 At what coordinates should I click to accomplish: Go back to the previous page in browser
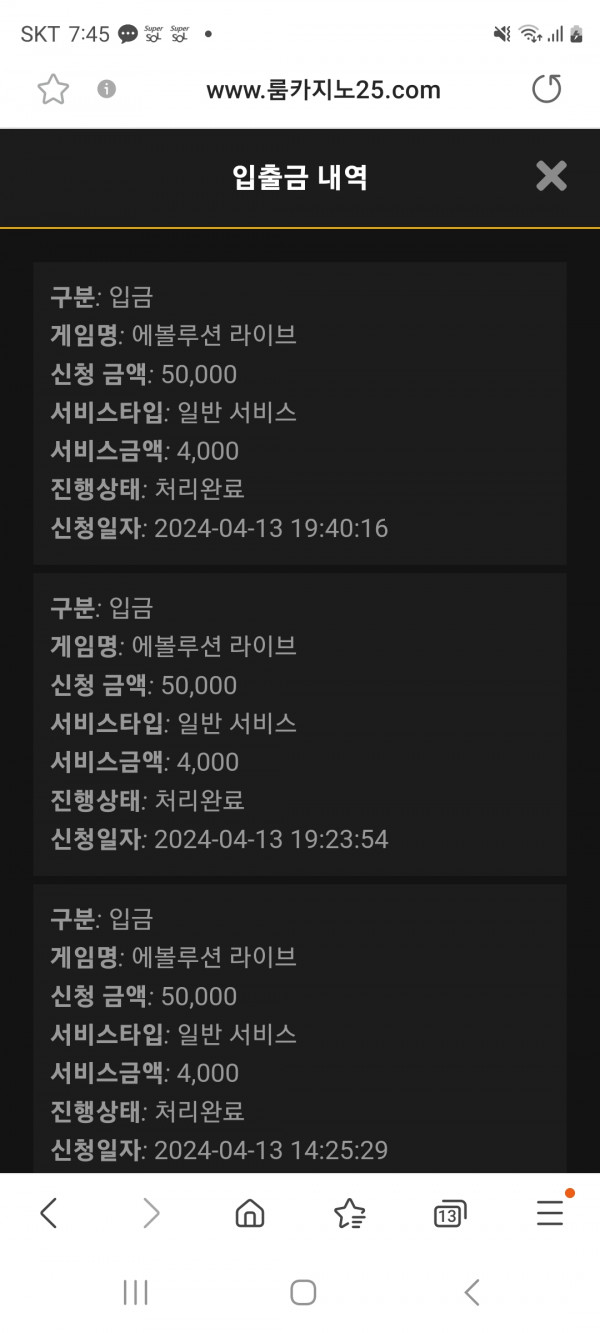tap(48, 1214)
